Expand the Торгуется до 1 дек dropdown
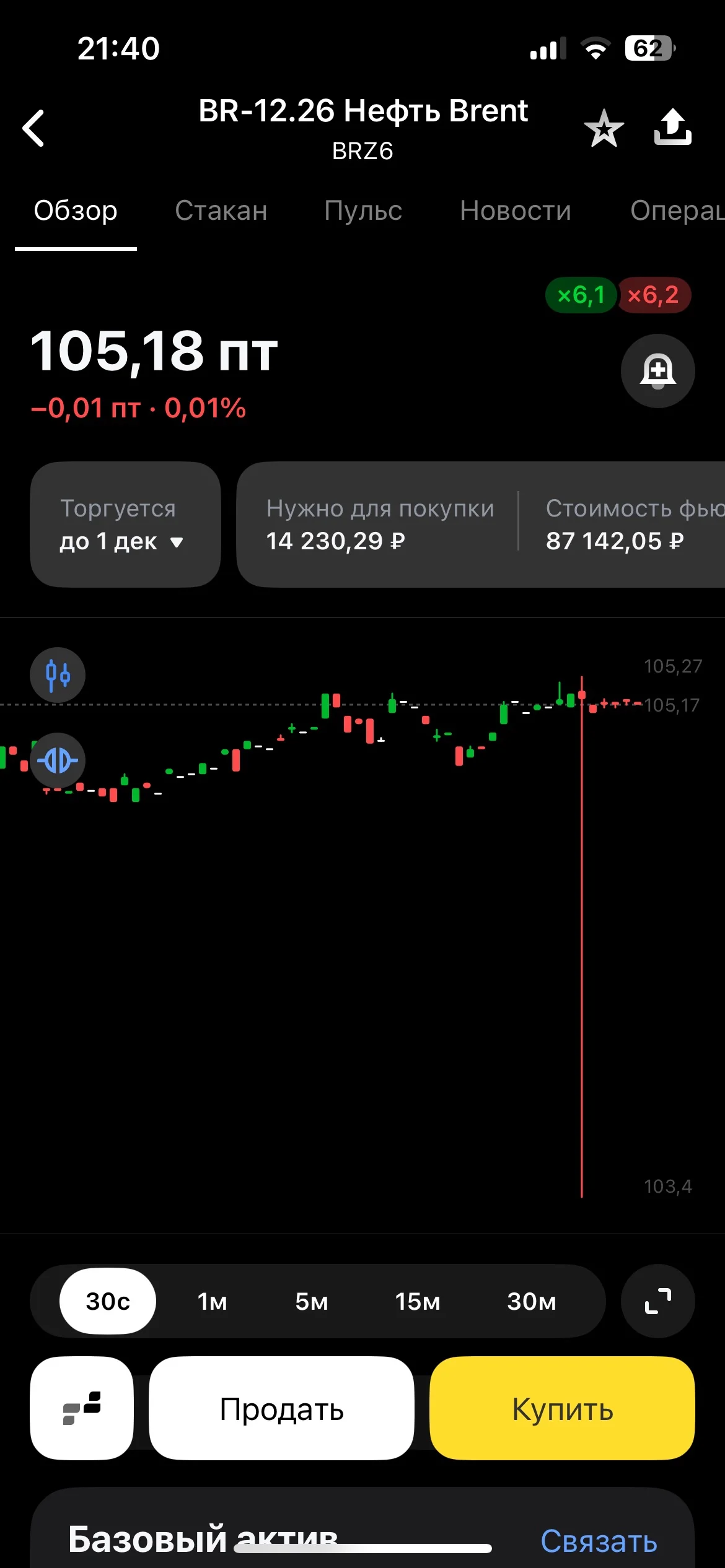Screen dimensions: 725x1568 click(125, 525)
